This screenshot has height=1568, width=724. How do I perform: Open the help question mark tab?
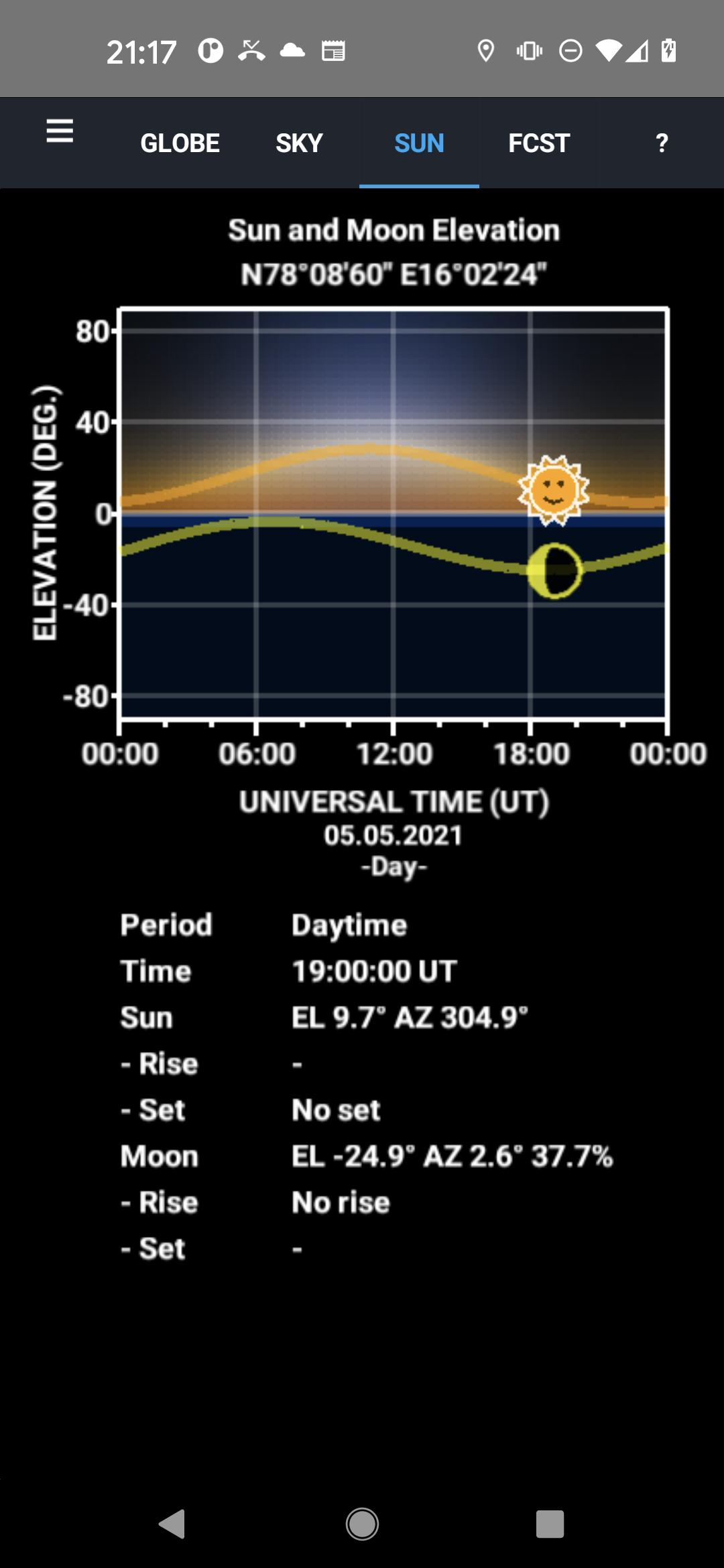pos(662,143)
